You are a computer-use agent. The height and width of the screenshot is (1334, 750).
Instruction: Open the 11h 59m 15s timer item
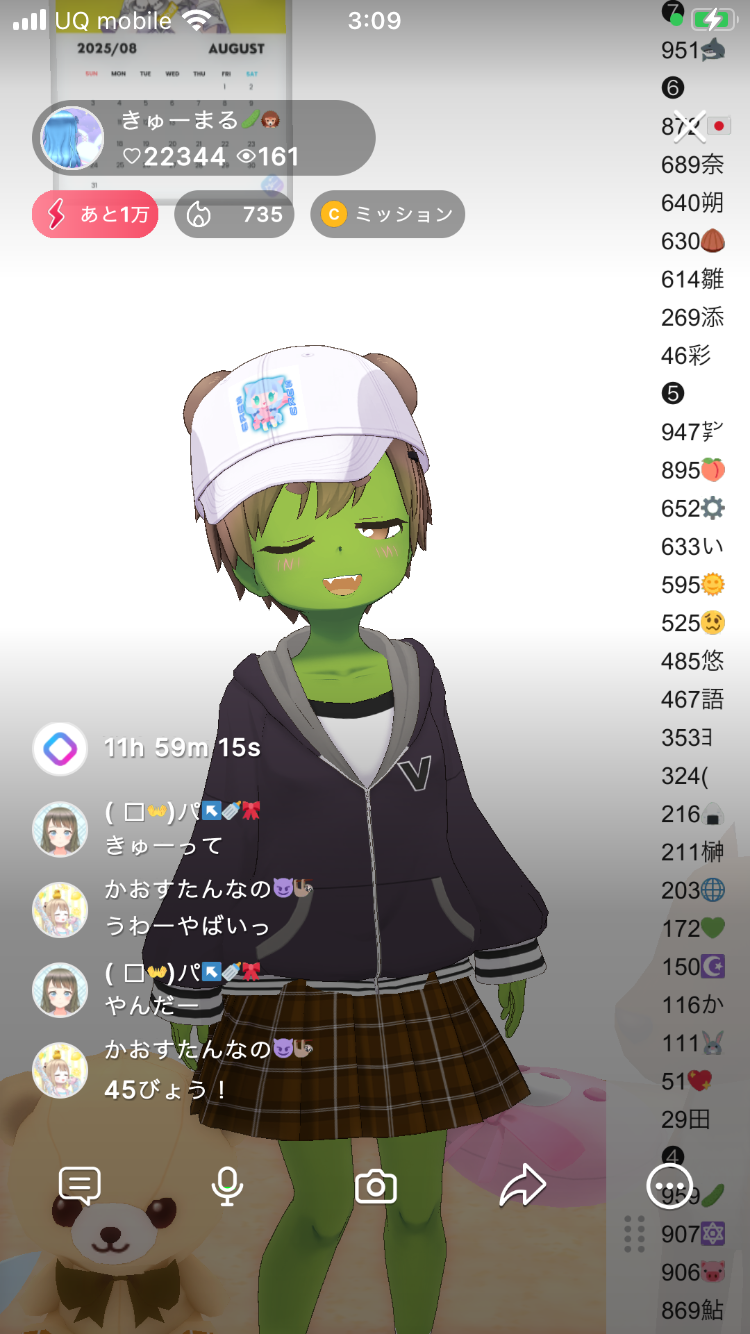click(180, 748)
